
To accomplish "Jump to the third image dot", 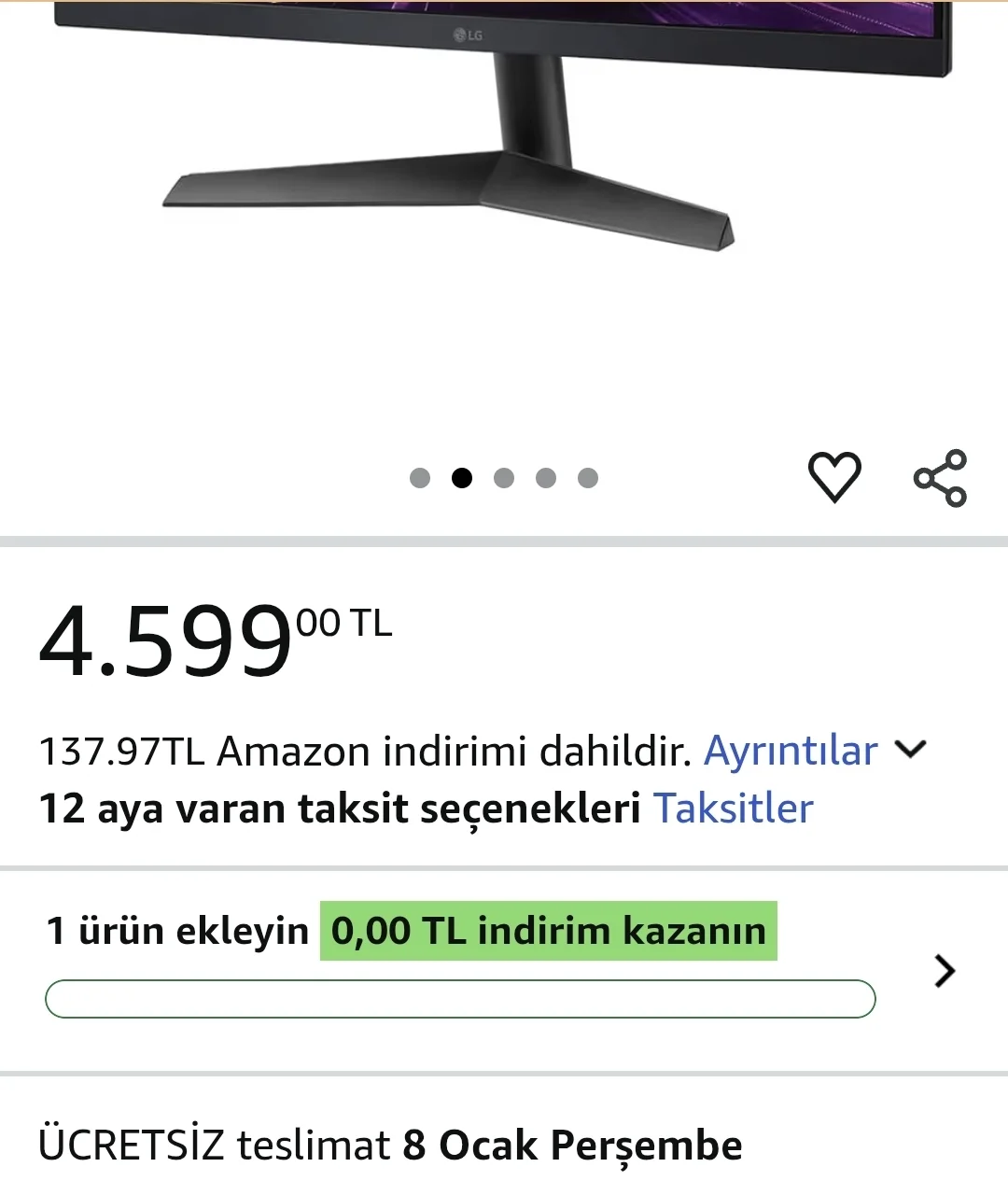I will pyautogui.click(x=504, y=478).
